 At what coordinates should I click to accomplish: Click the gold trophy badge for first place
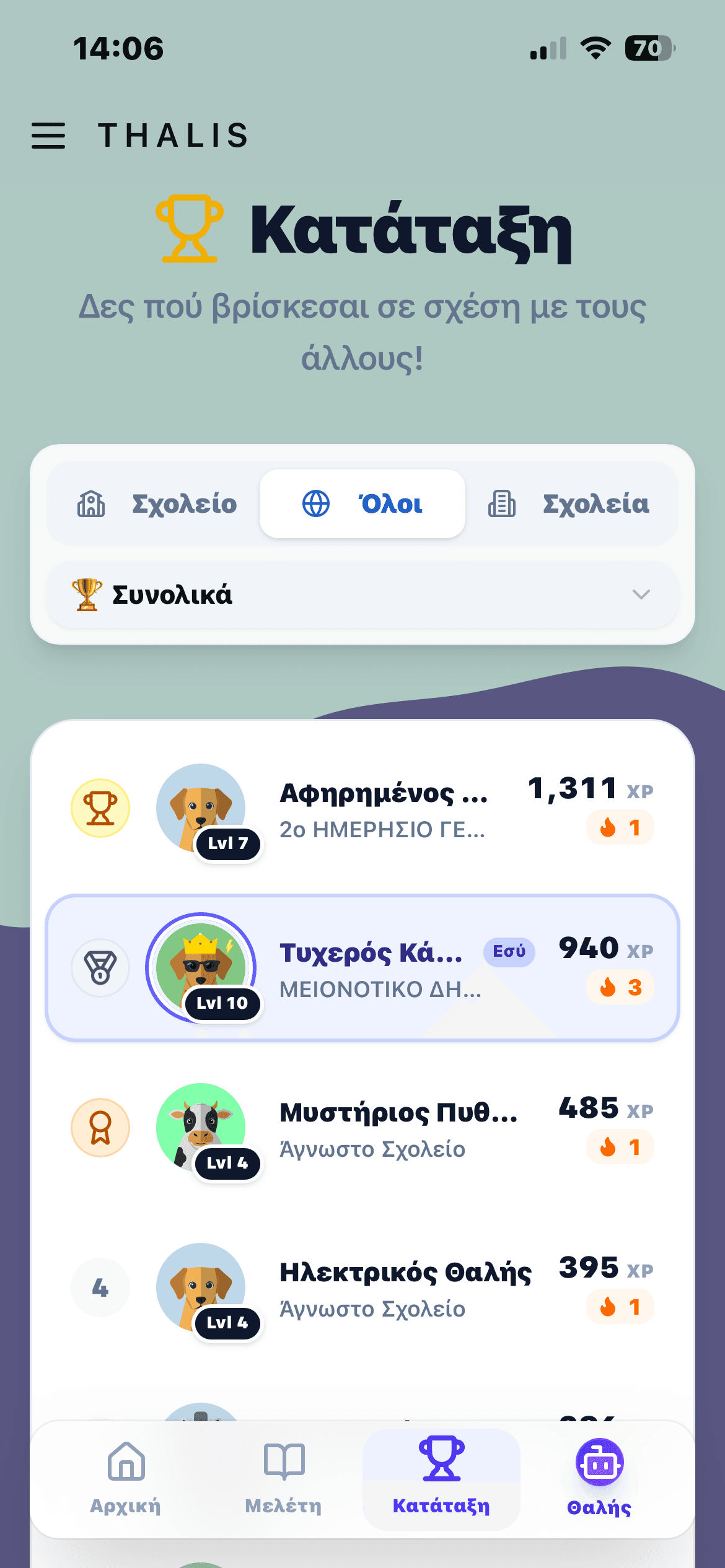point(100,809)
